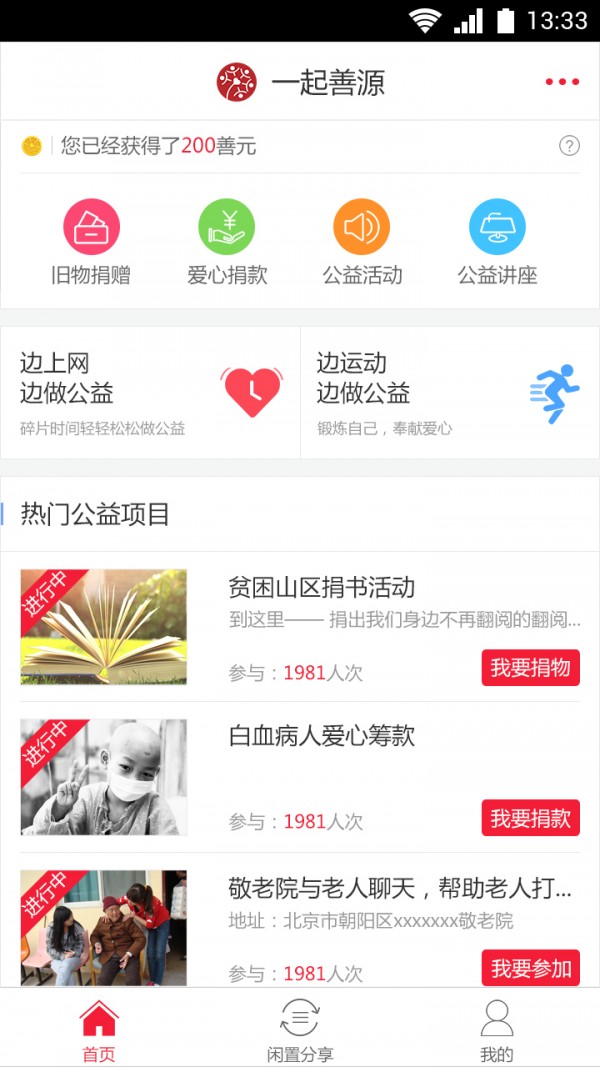Tap 我要参加 for nursing home activity
Image resolution: width=600 pixels, height=1067 pixels.
530,968
